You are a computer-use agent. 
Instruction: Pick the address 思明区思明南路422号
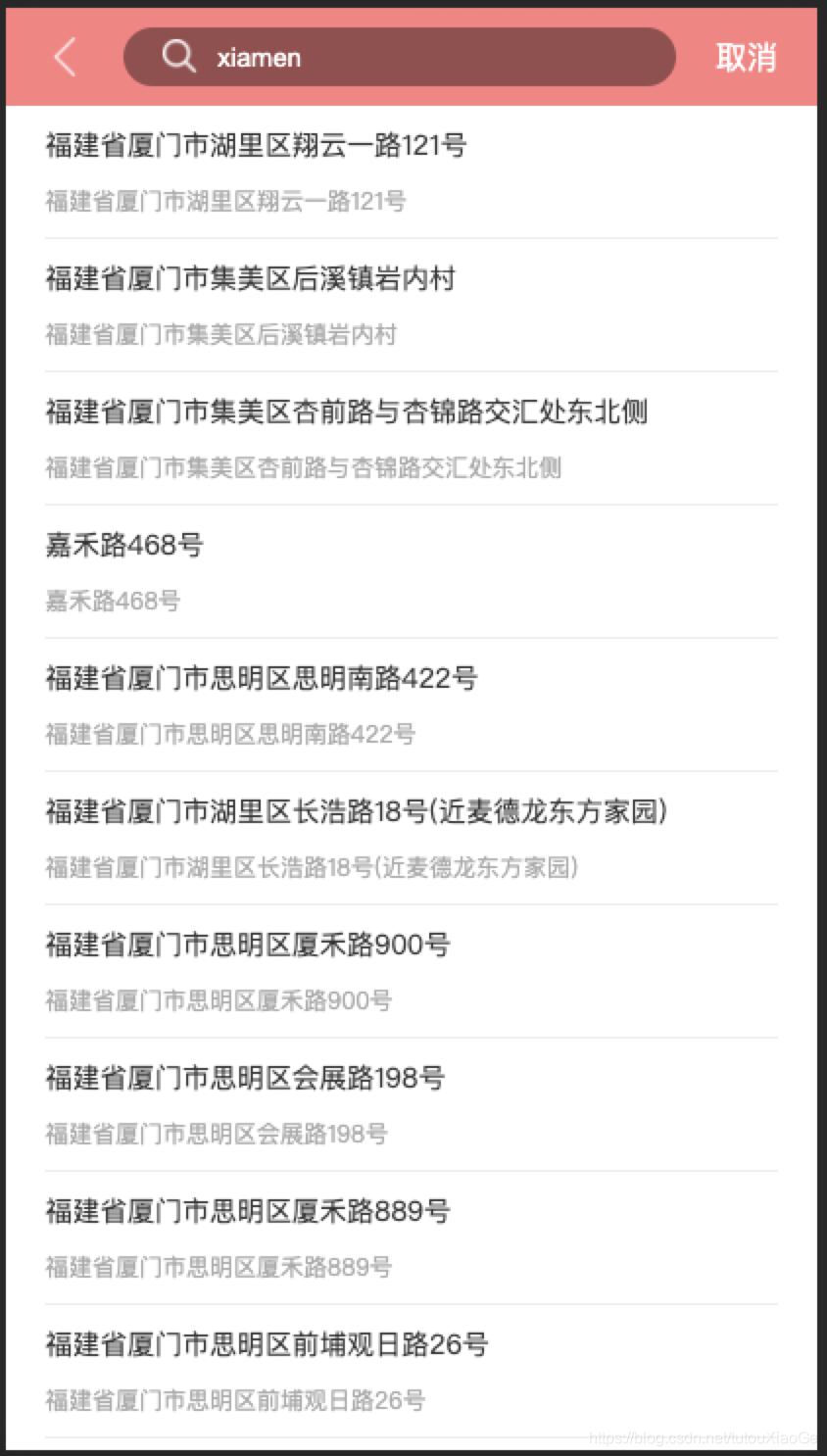click(x=412, y=704)
